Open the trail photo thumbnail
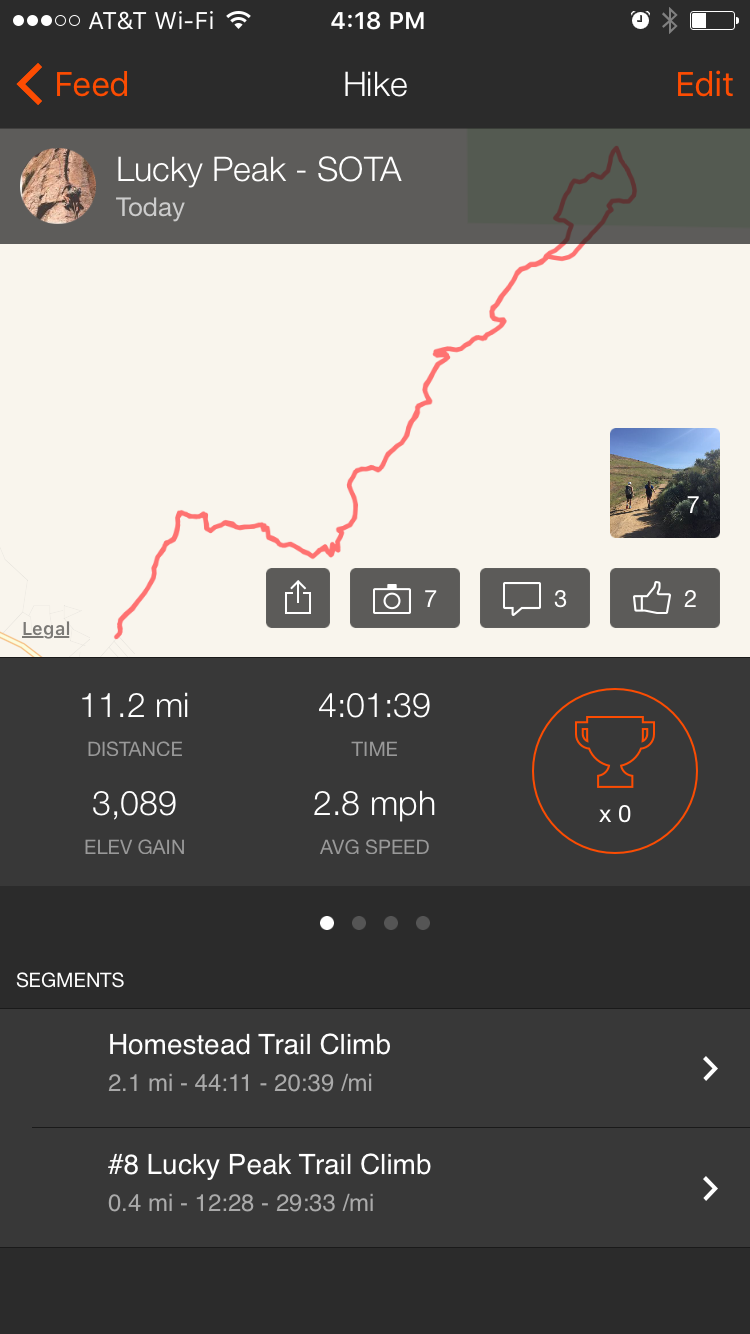The height and width of the screenshot is (1334, 750). [665, 483]
